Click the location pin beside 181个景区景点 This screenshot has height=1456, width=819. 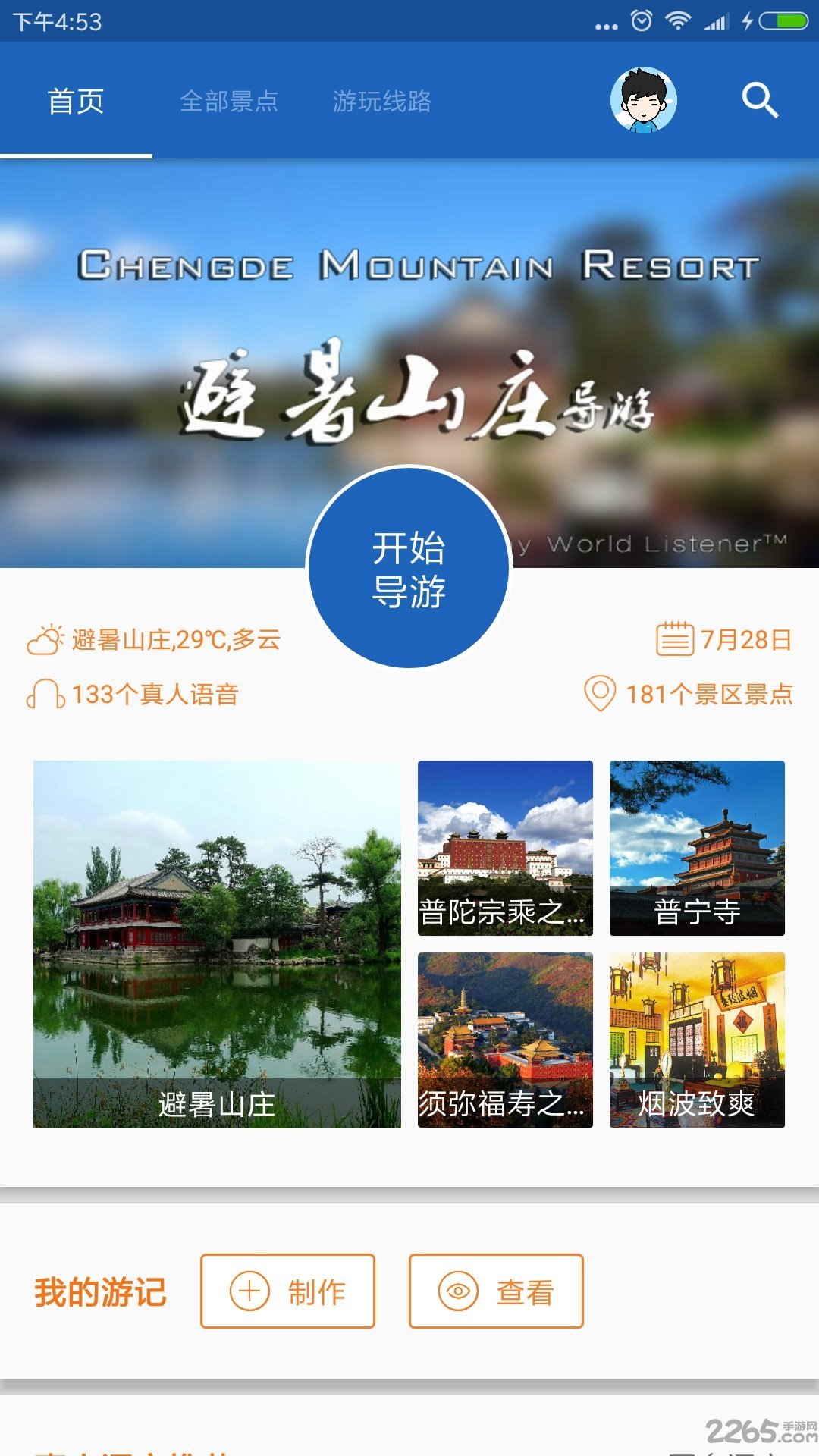601,694
